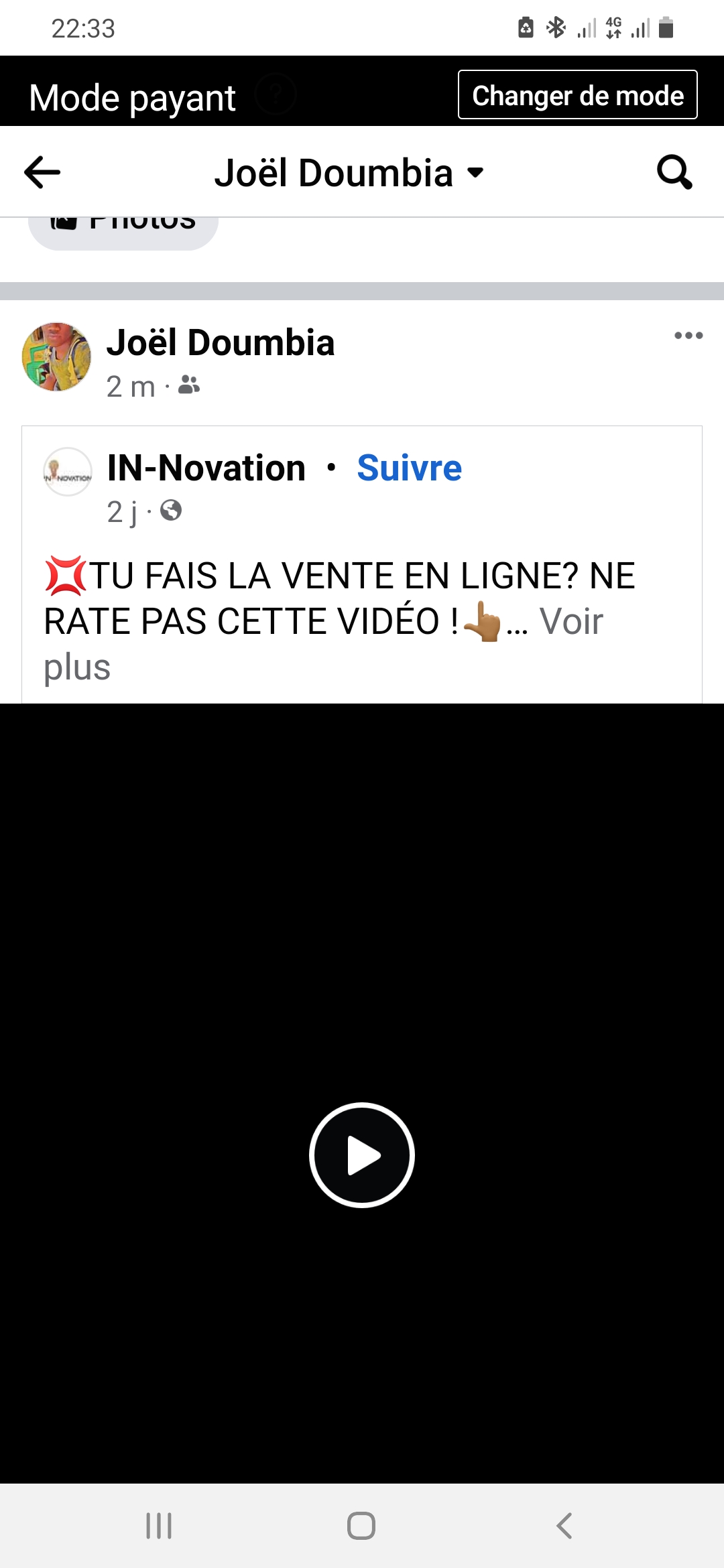
Task: Open the three-dot menu on Joël's post
Action: click(688, 336)
